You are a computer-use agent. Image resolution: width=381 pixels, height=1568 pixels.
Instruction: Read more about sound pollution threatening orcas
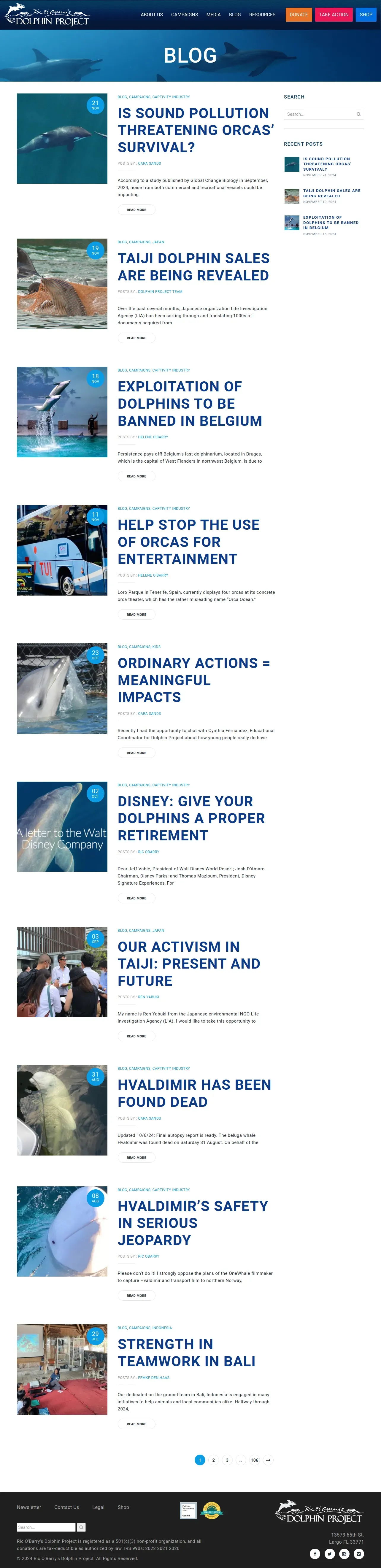point(136,210)
